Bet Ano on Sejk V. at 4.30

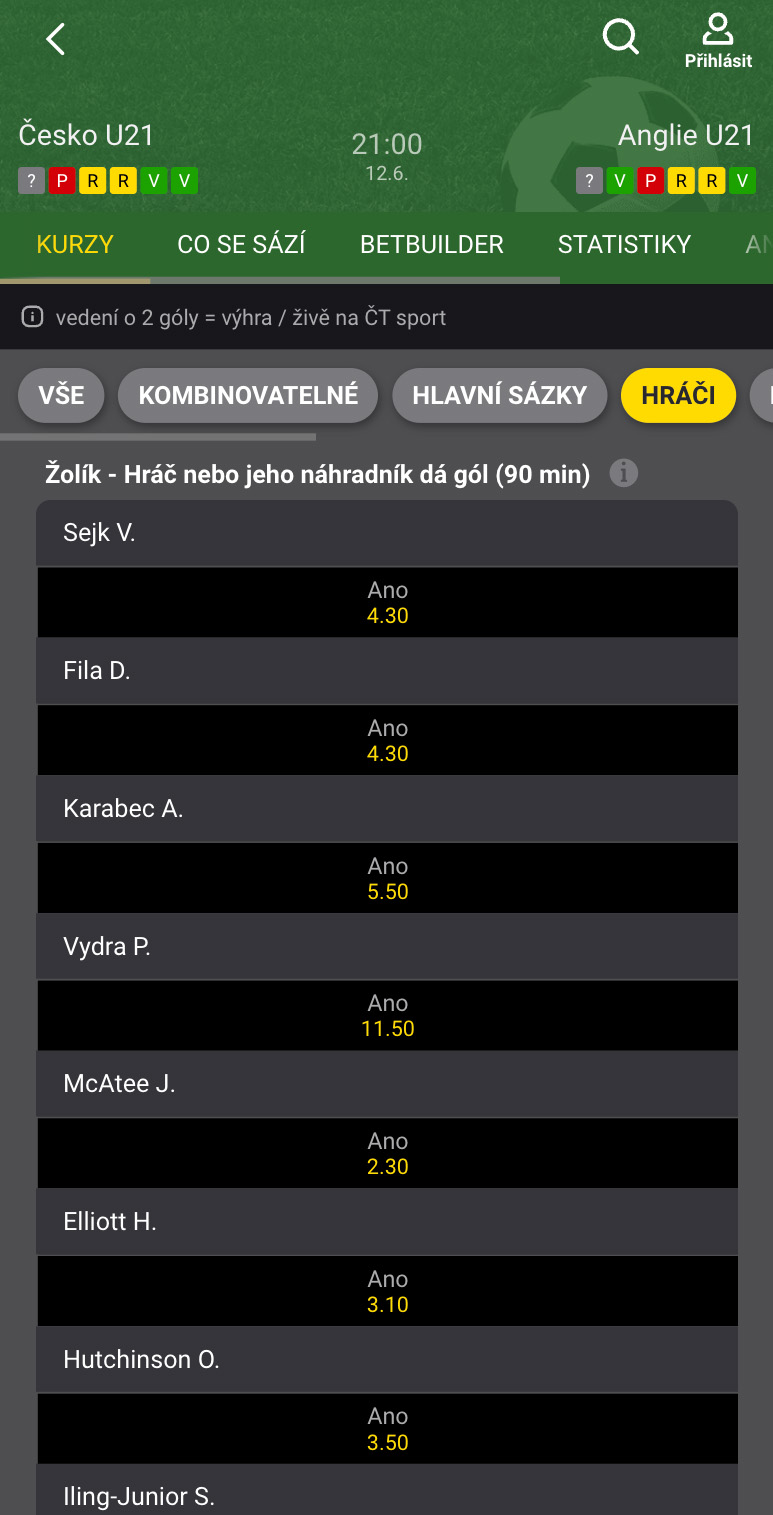pos(388,603)
